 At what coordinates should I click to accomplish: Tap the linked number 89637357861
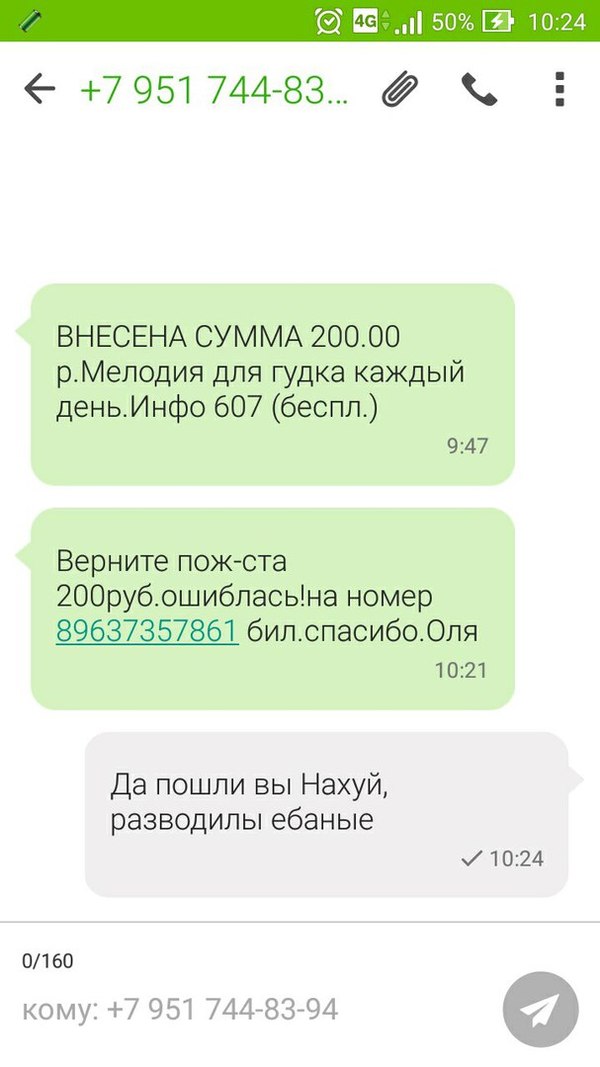tap(147, 632)
